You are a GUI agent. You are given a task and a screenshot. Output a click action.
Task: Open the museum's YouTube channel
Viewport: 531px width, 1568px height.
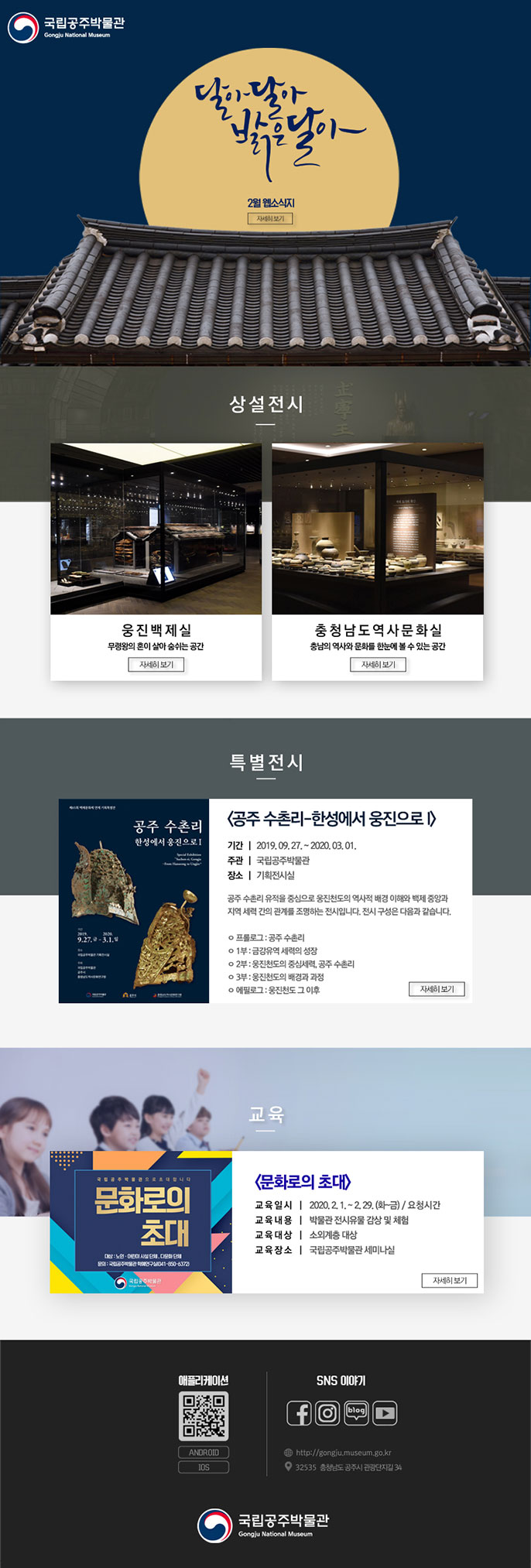[x=385, y=1413]
